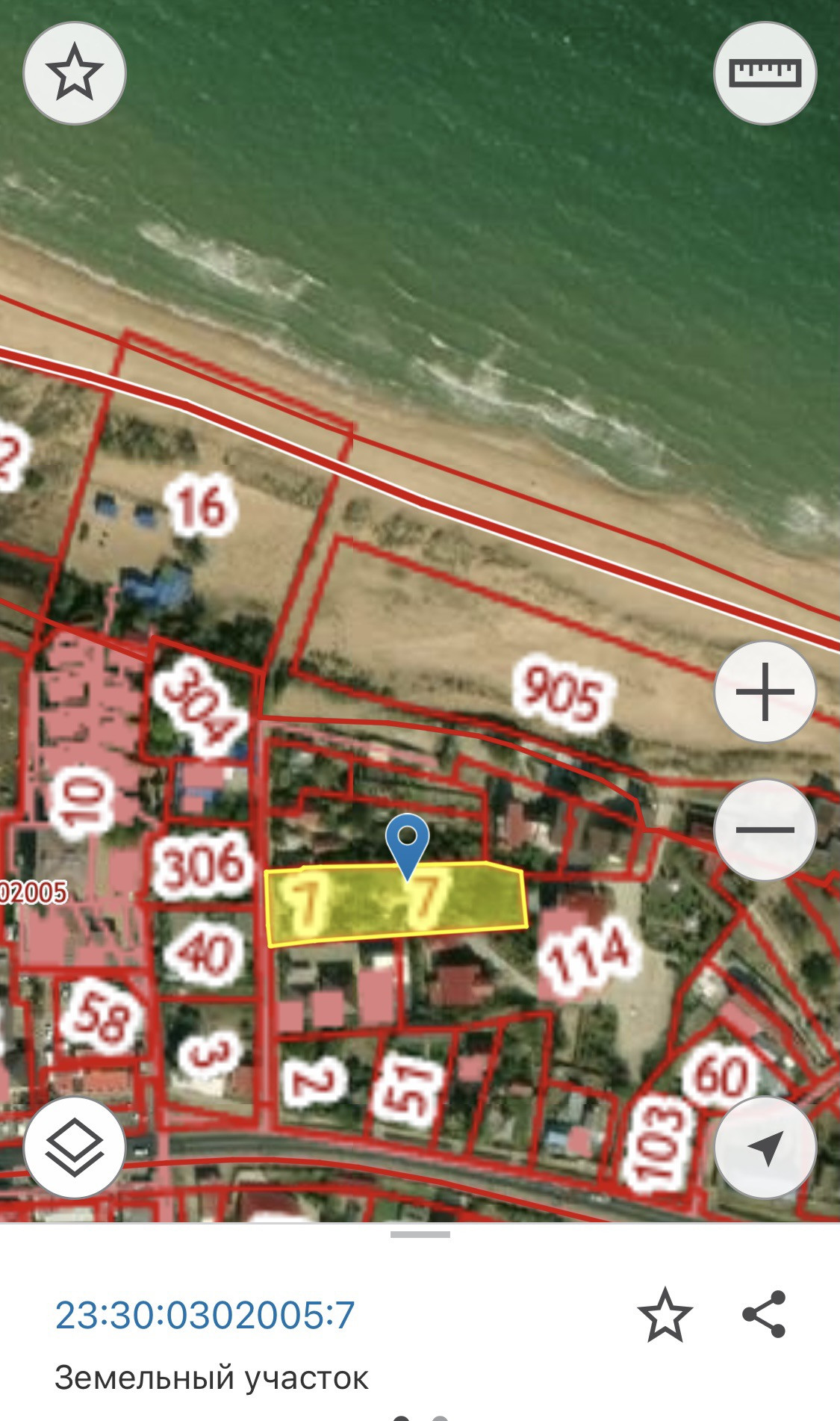Share this land plot

[764, 1314]
